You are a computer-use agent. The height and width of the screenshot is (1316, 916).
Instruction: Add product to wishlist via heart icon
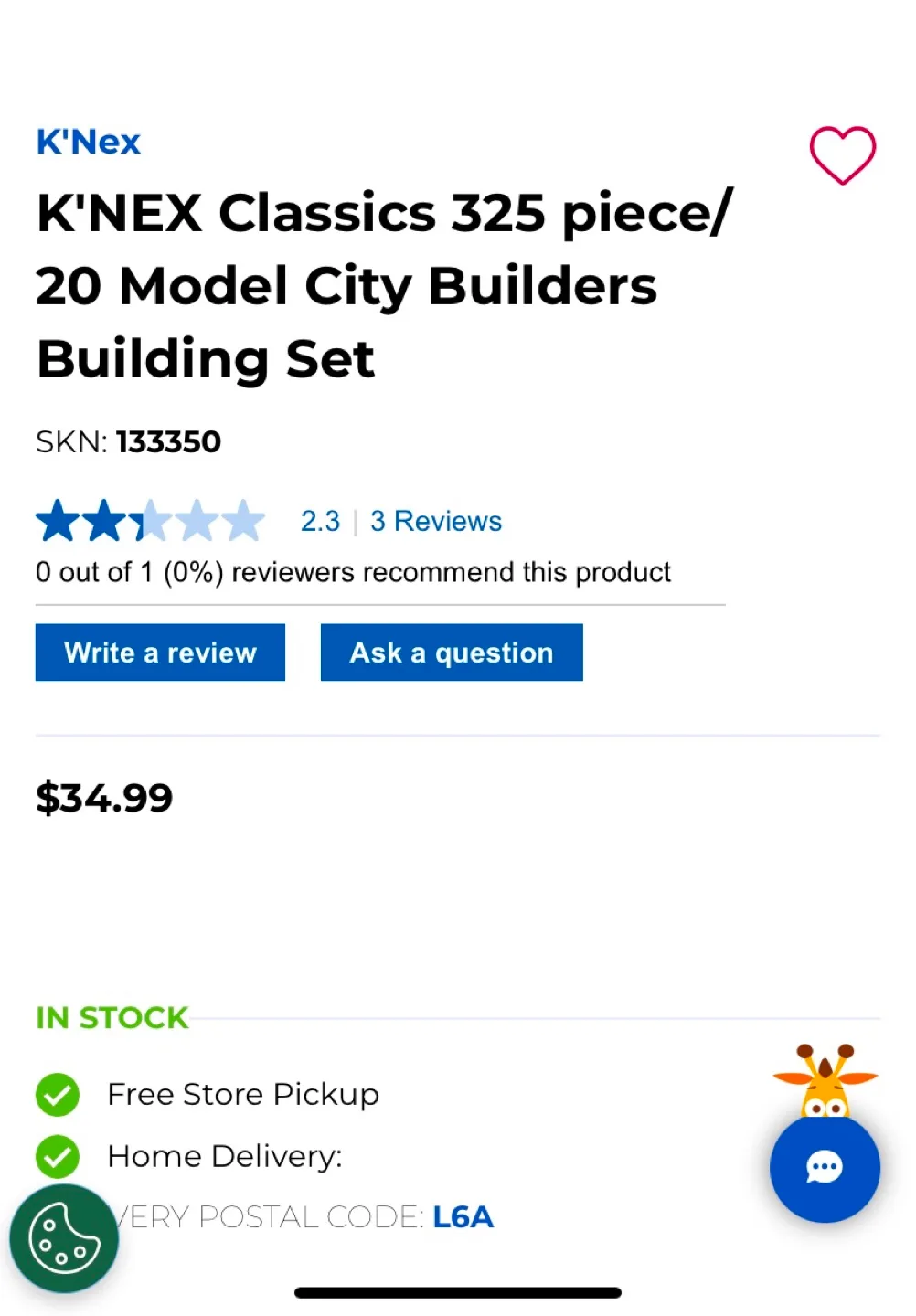pyautogui.click(x=842, y=154)
